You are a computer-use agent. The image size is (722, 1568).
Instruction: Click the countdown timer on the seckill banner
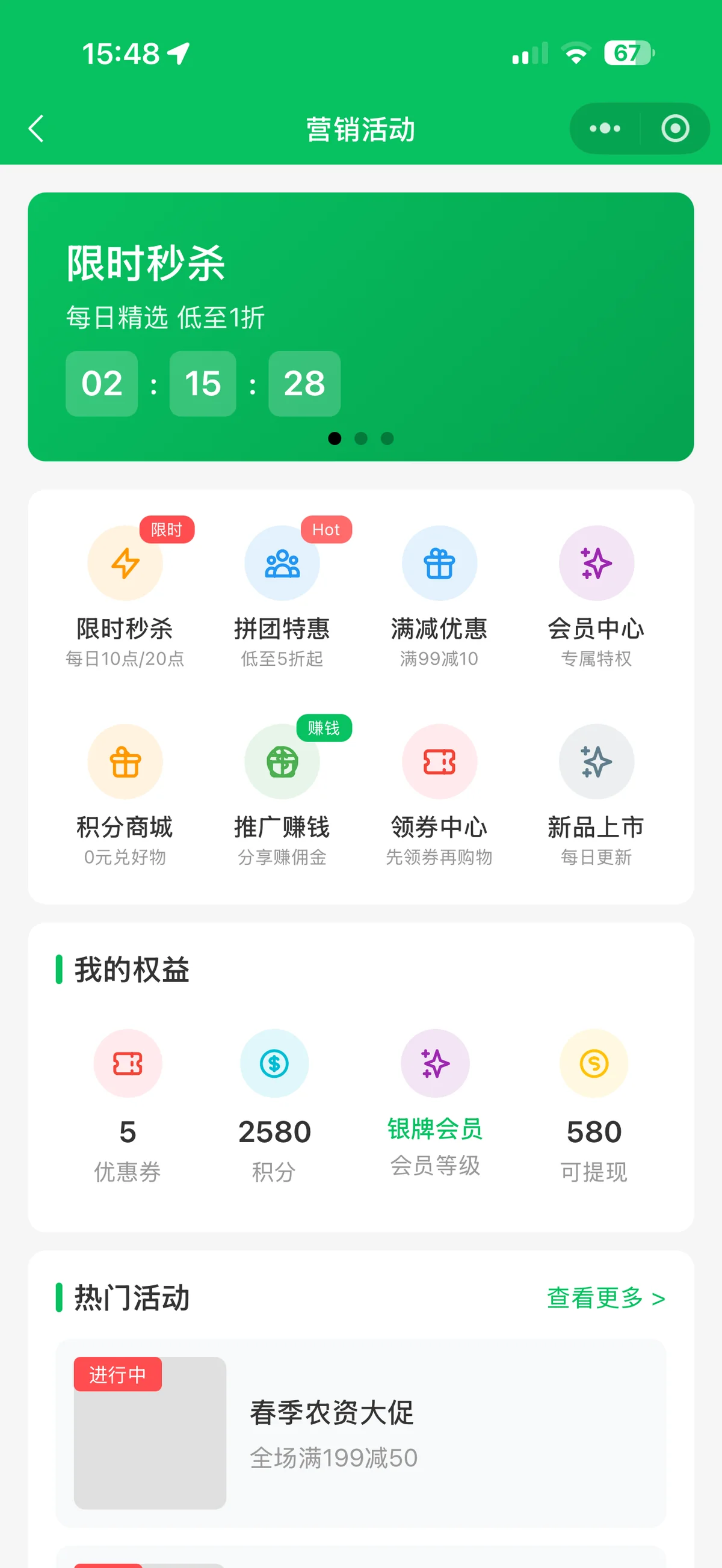203,384
